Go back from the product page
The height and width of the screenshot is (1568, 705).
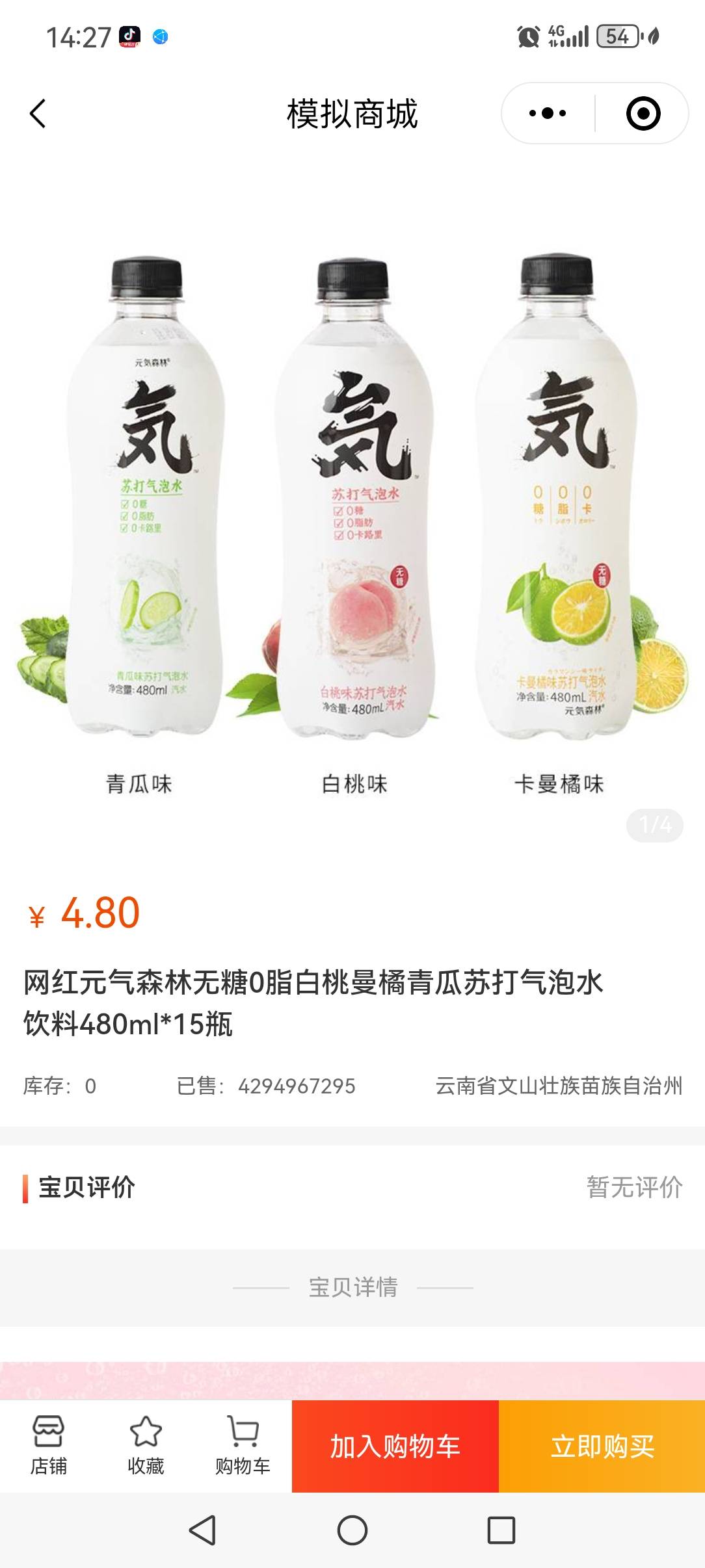[38, 114]
